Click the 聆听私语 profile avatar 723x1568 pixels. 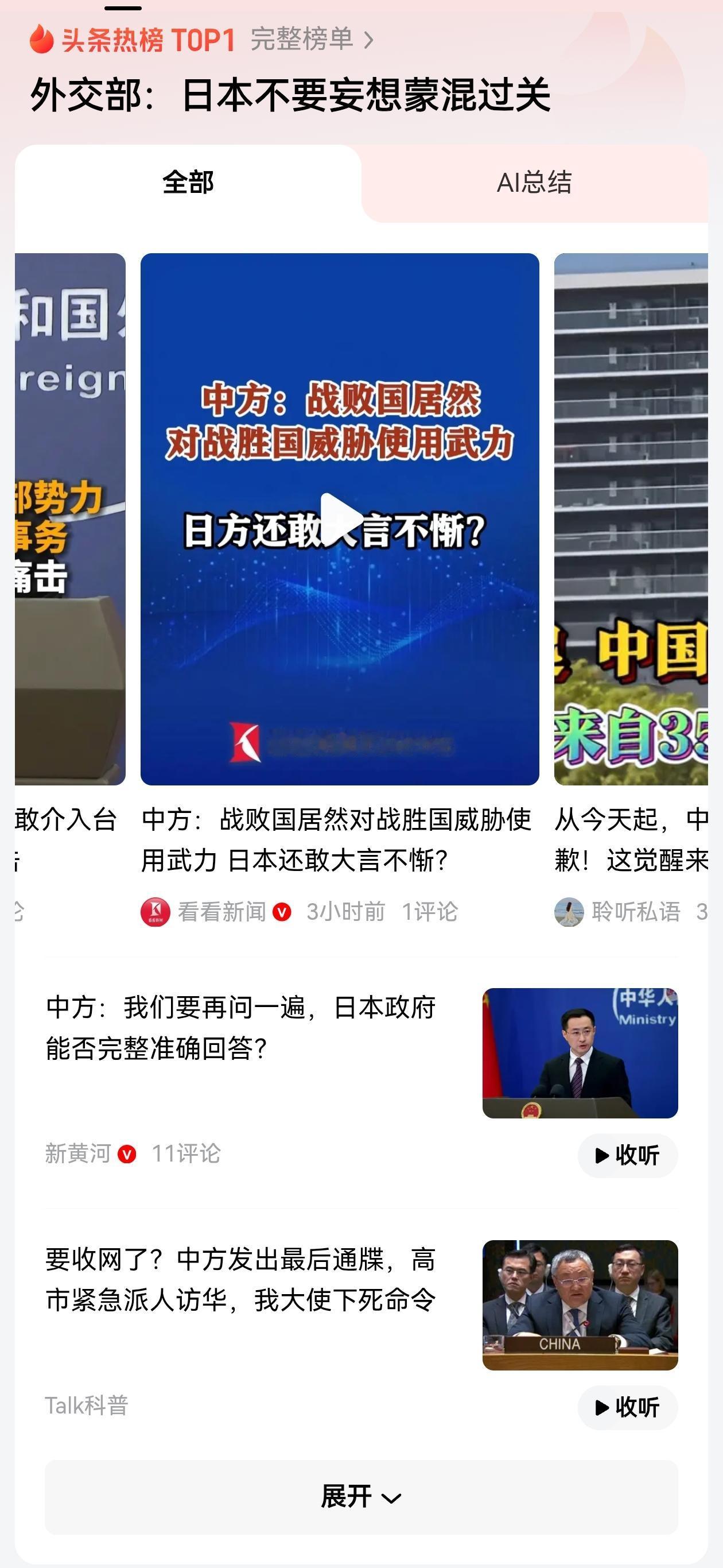point(569,911)
